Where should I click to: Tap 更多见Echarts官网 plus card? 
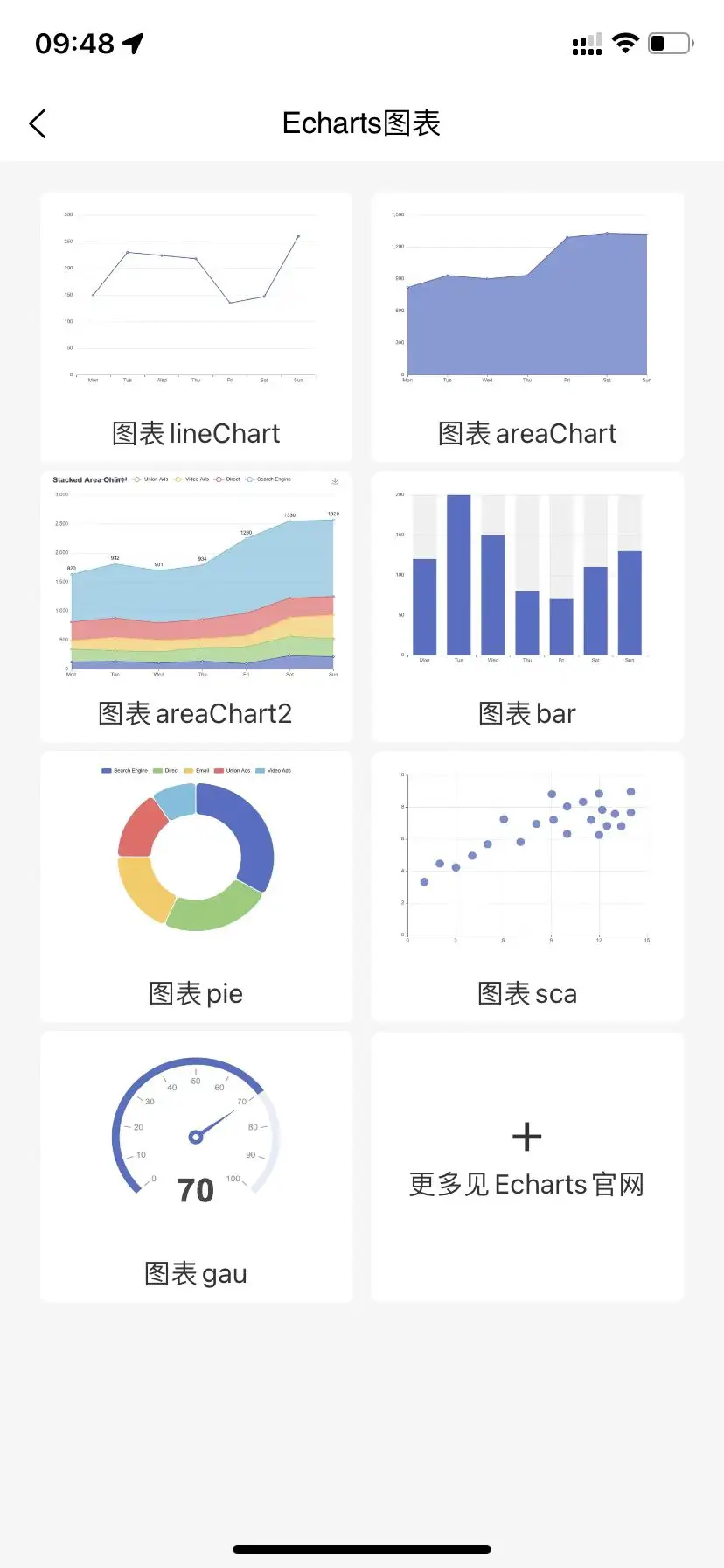tap(527, 1166)
